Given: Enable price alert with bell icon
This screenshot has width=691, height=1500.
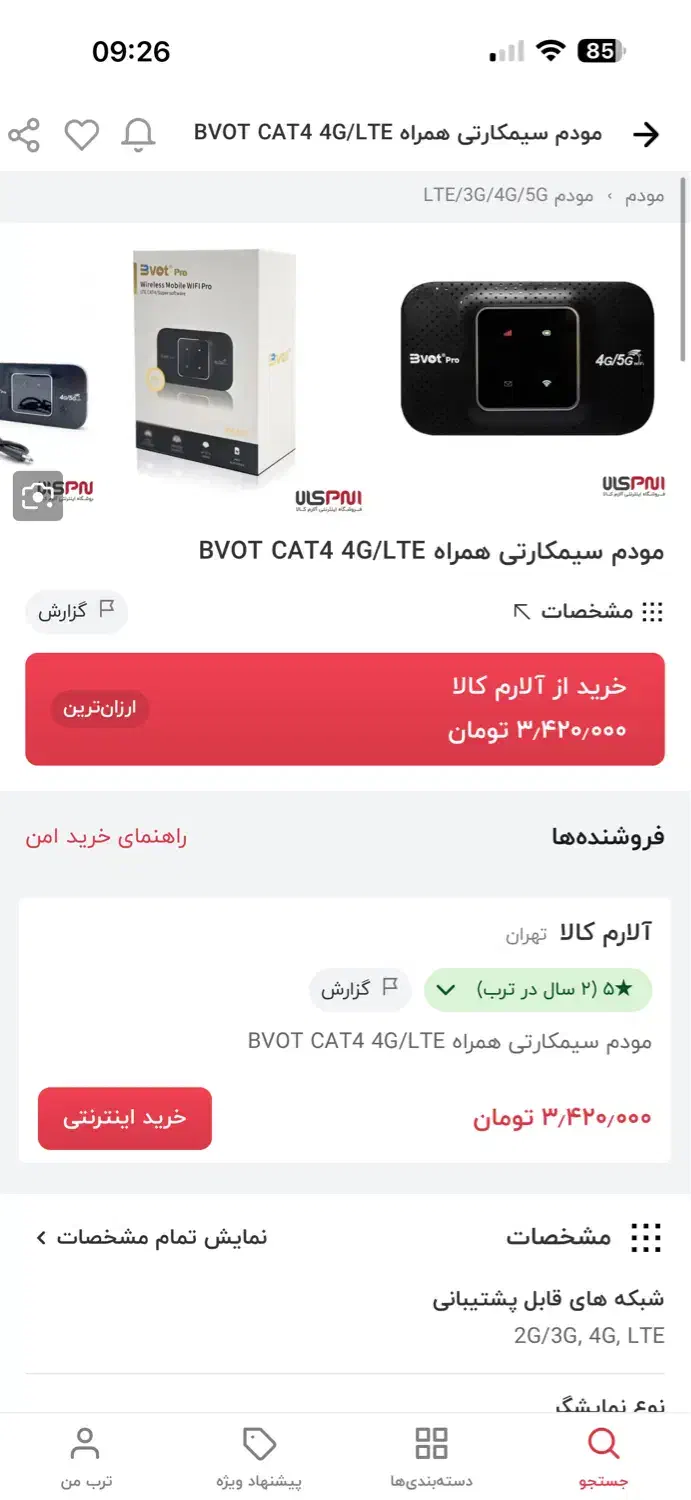Looking at the screenshot, I should (139, 134).
